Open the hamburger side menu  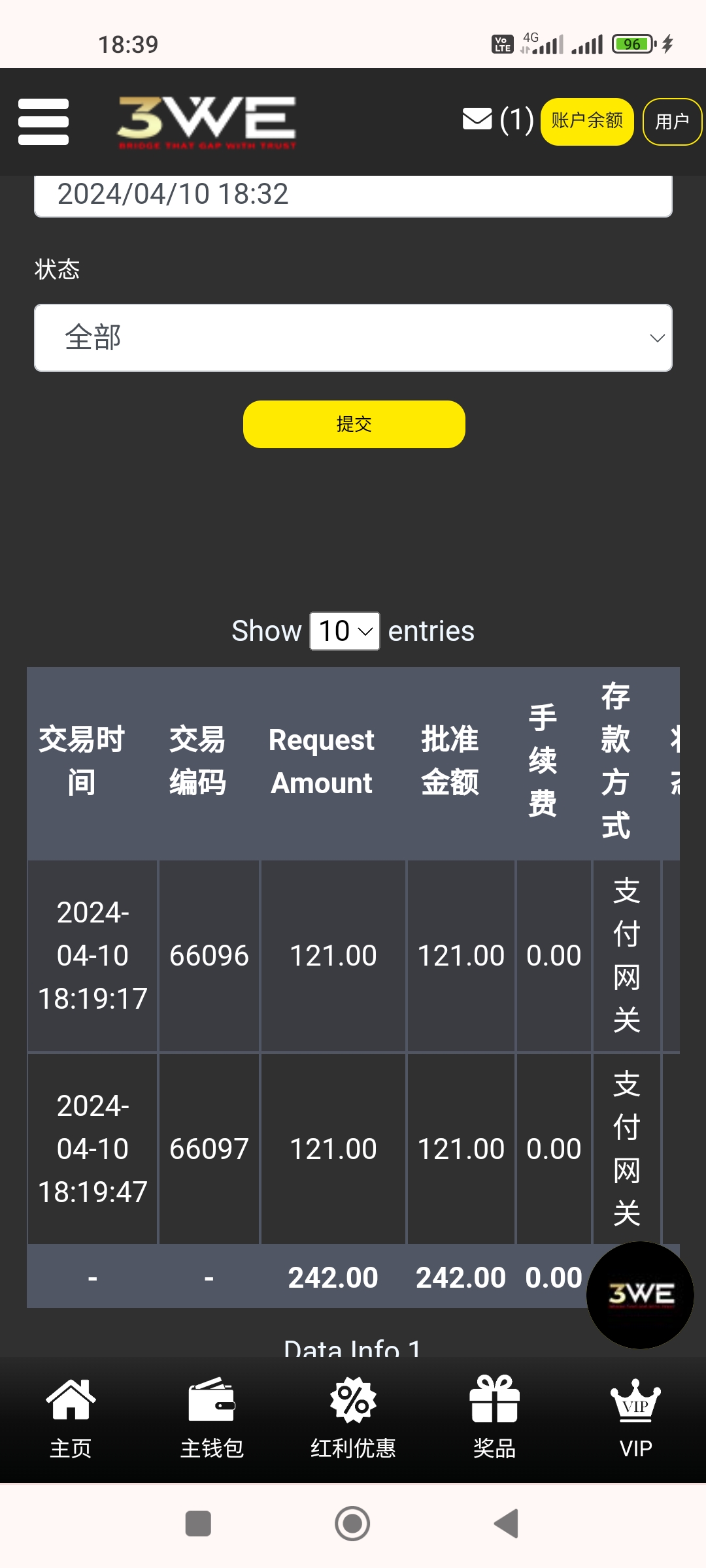pos(43,122)
